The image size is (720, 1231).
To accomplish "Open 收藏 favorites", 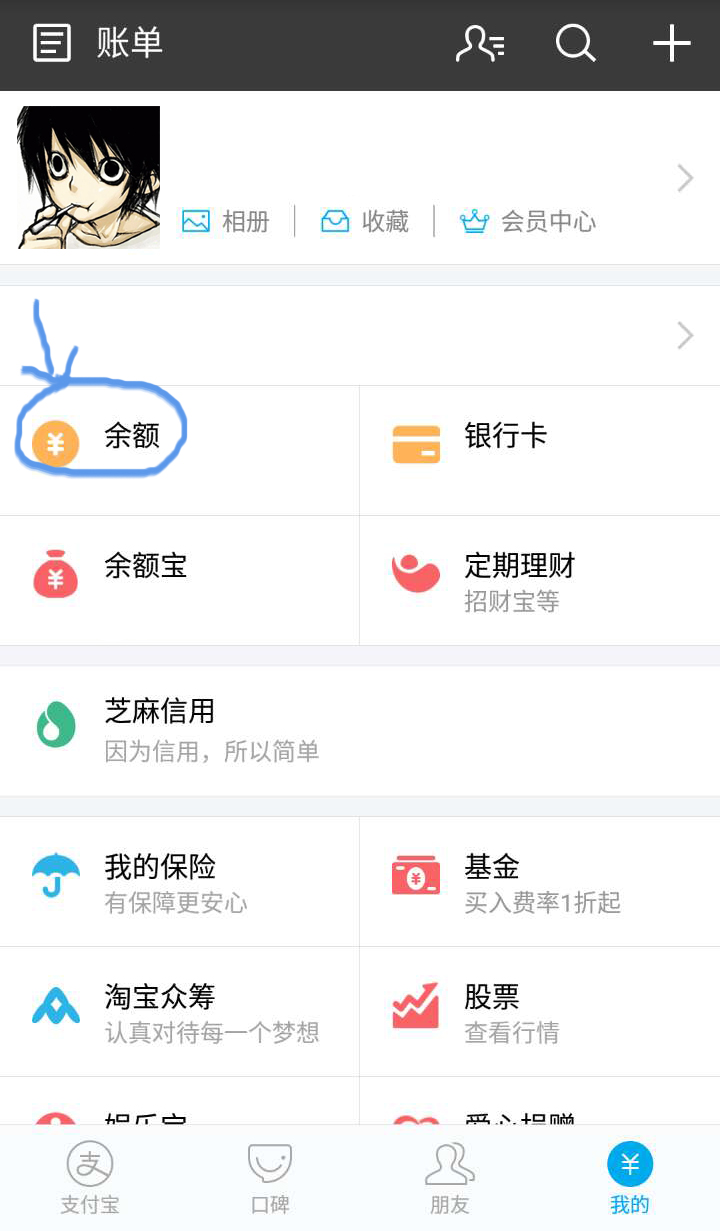I will coord(365,221).
